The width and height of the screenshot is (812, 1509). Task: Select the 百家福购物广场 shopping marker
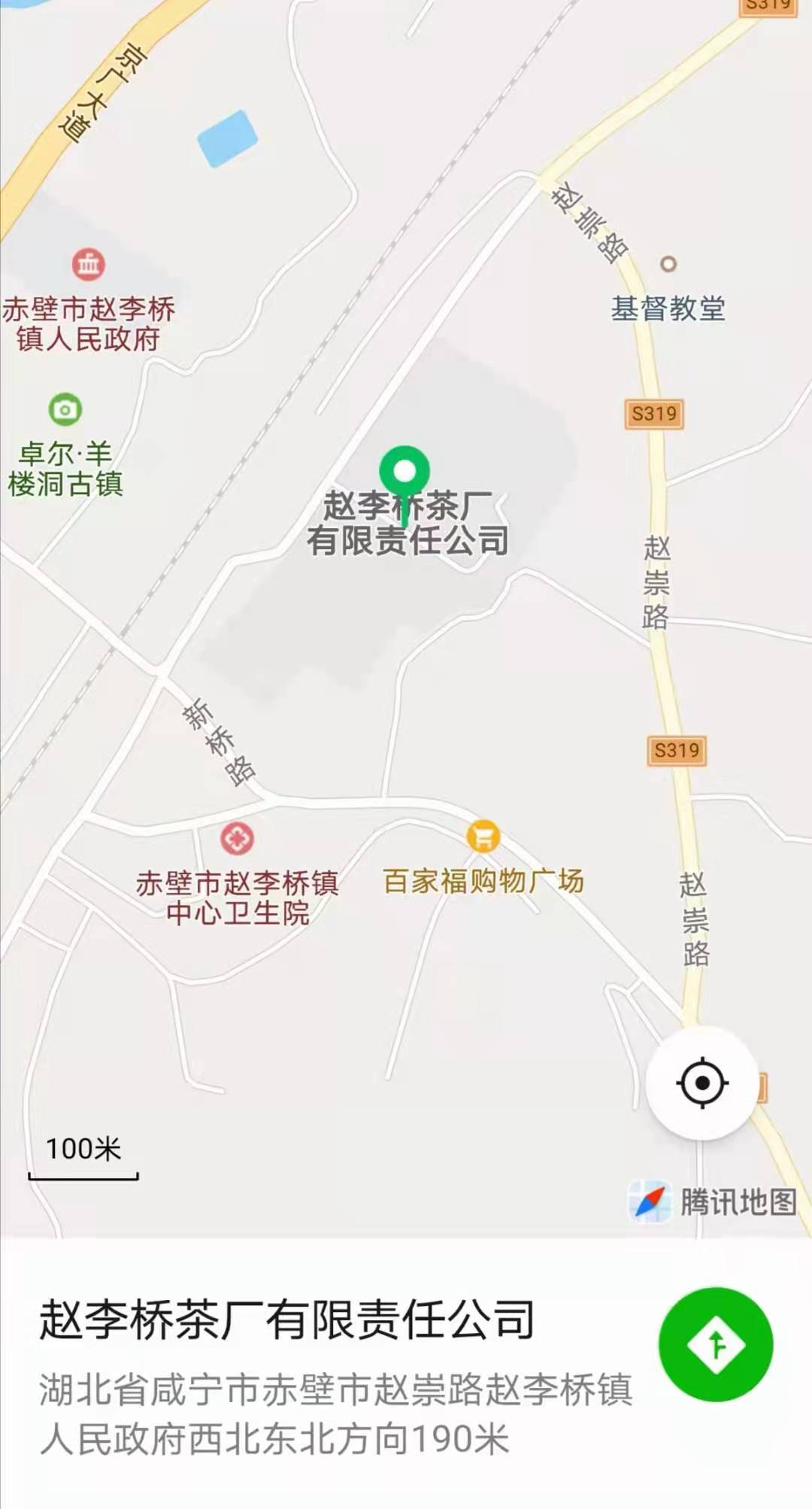coord(483,836)
